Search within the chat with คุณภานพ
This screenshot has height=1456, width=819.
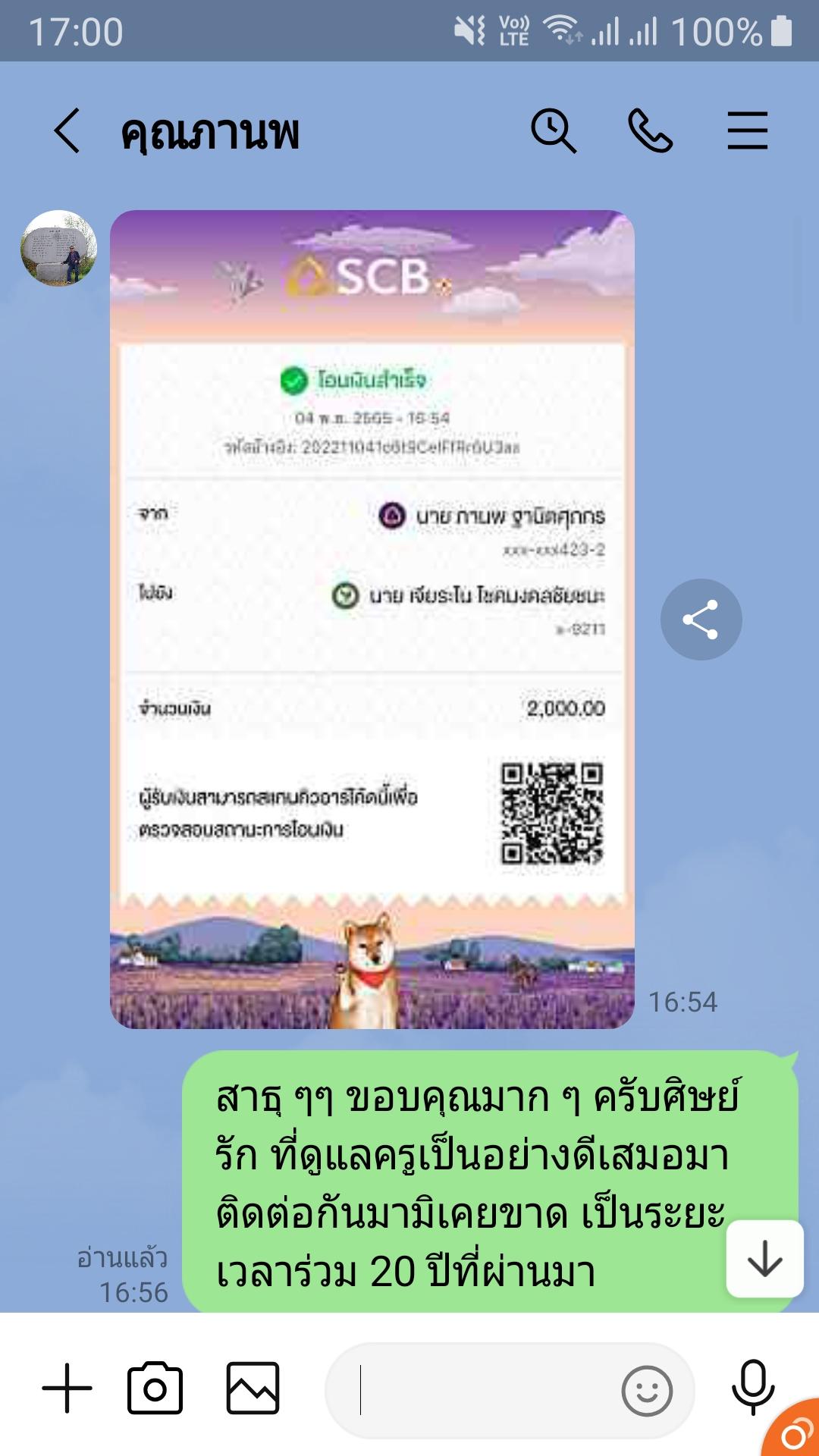click(x=553, y=130)
